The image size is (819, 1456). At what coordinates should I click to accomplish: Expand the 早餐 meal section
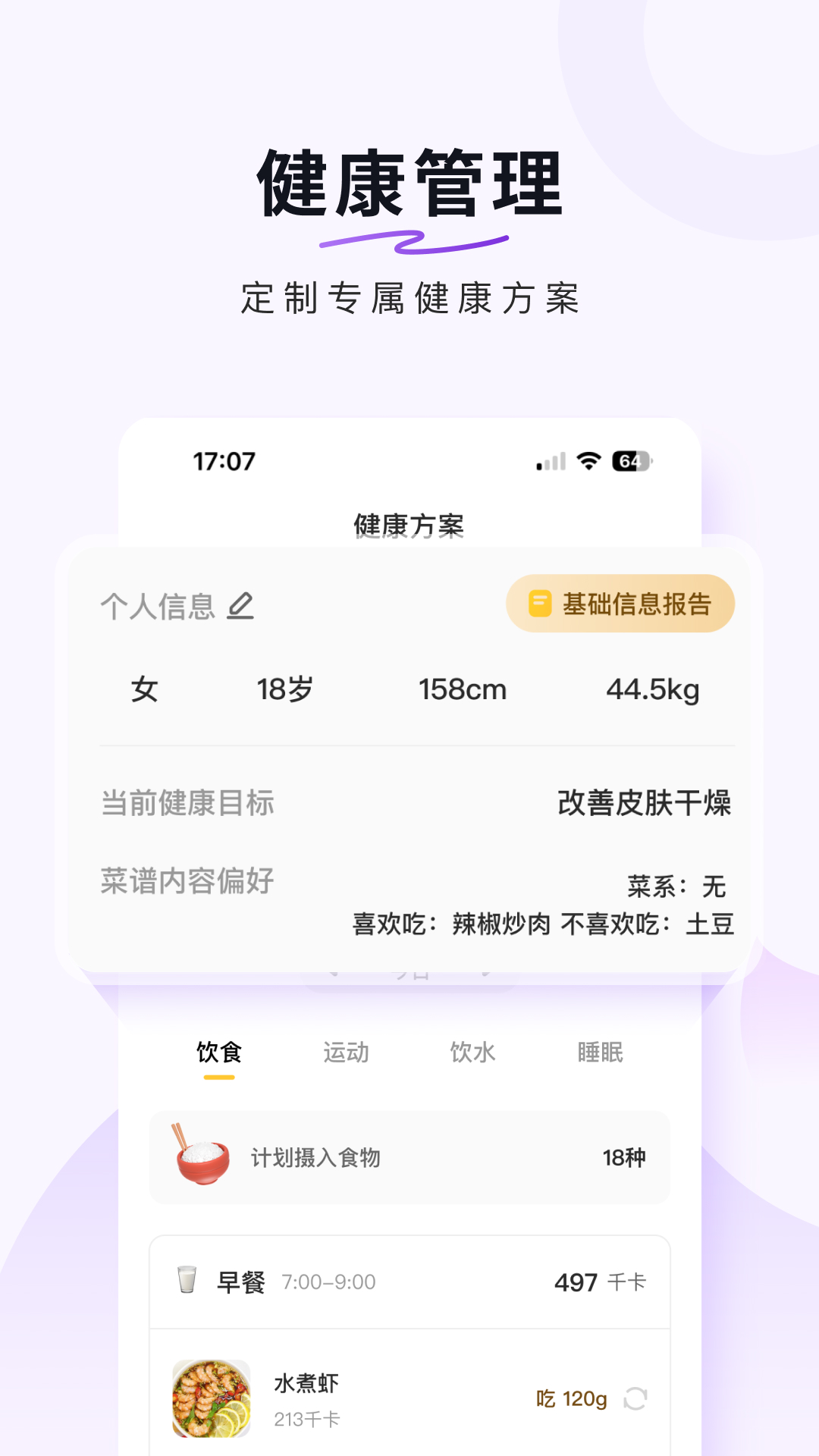click(409, 1280)
